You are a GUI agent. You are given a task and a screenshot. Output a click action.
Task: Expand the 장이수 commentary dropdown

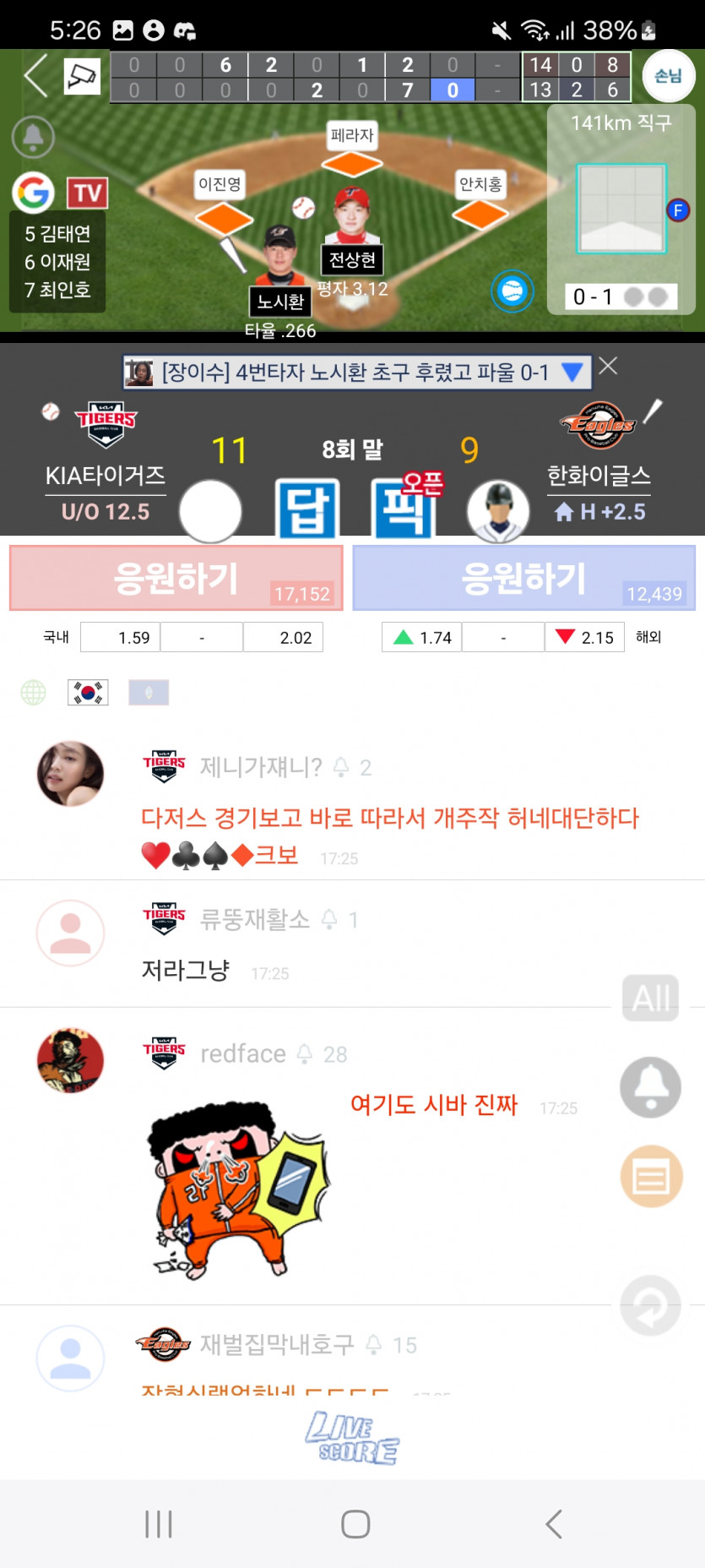coord(572,372)
